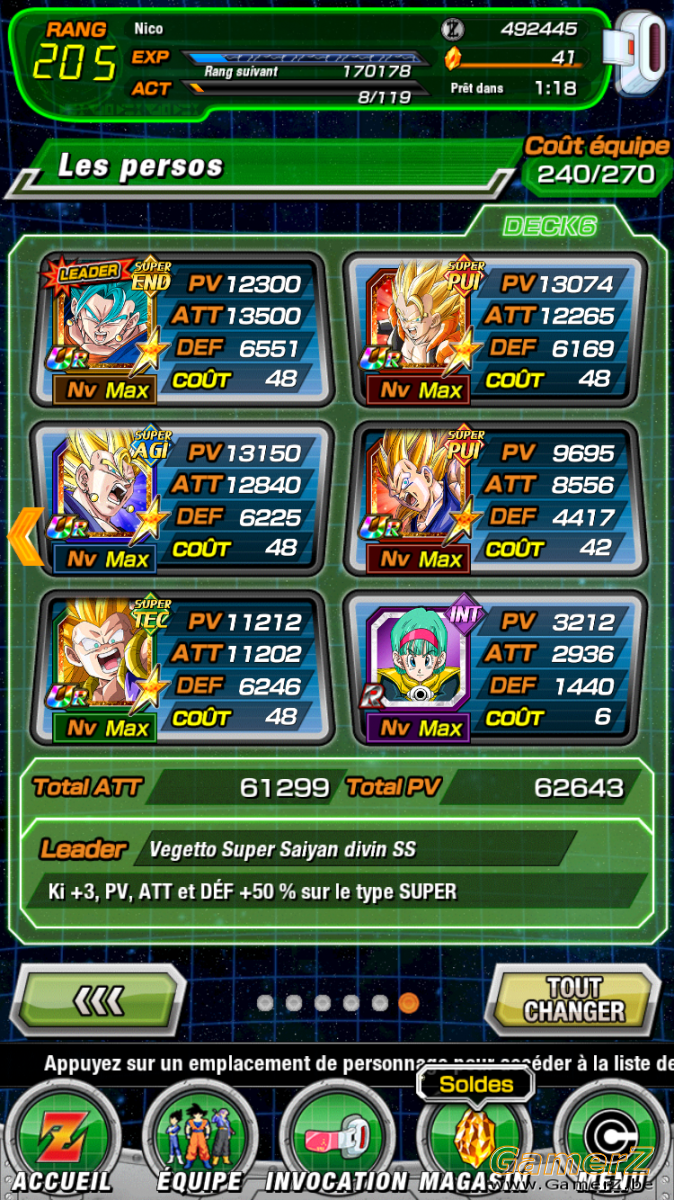The width and height of the screenshot is (674, 1200).
Task: Open the AGI character slot with PV 13150
Action: pos(180,499)
